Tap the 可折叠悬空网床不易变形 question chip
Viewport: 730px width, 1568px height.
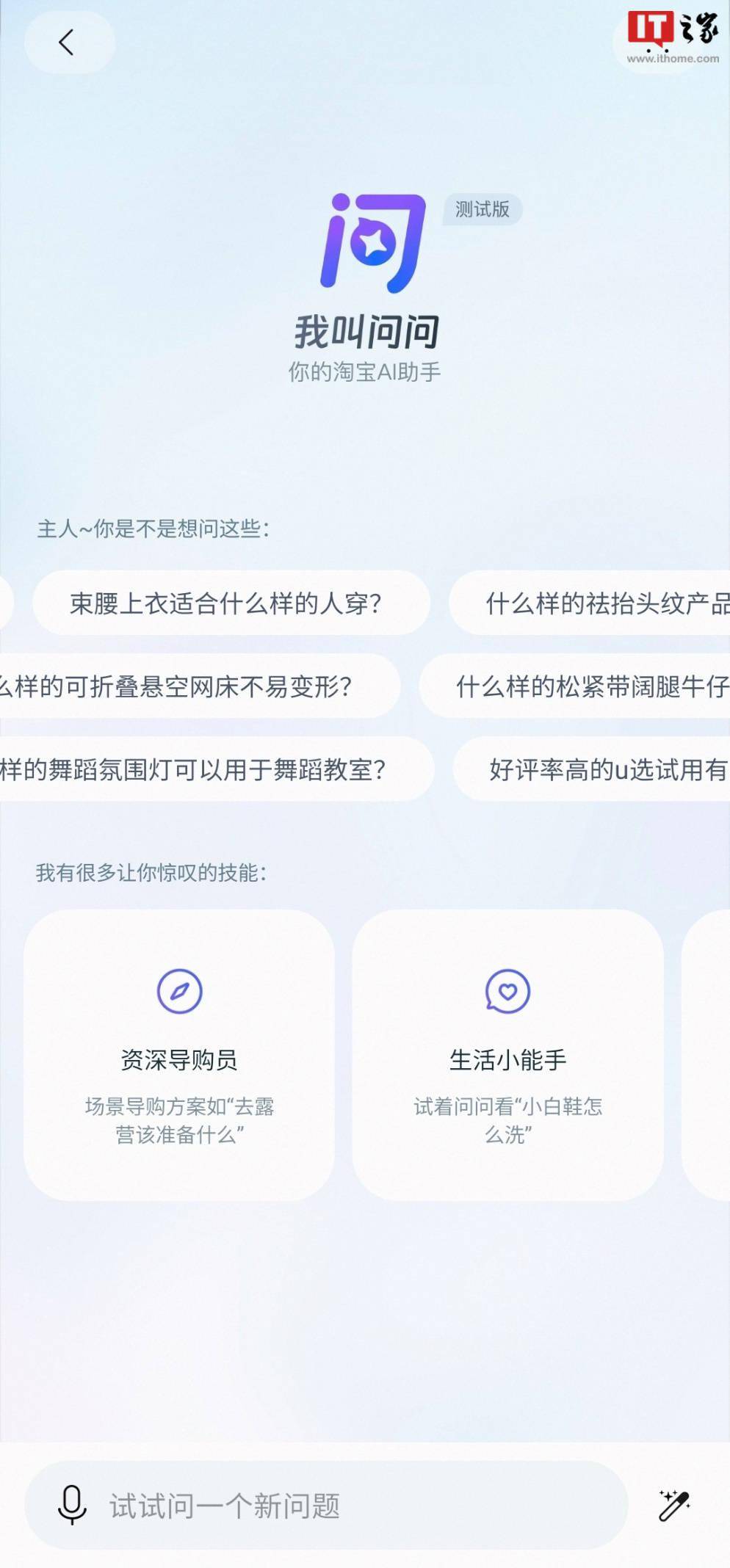click(192, 687)
